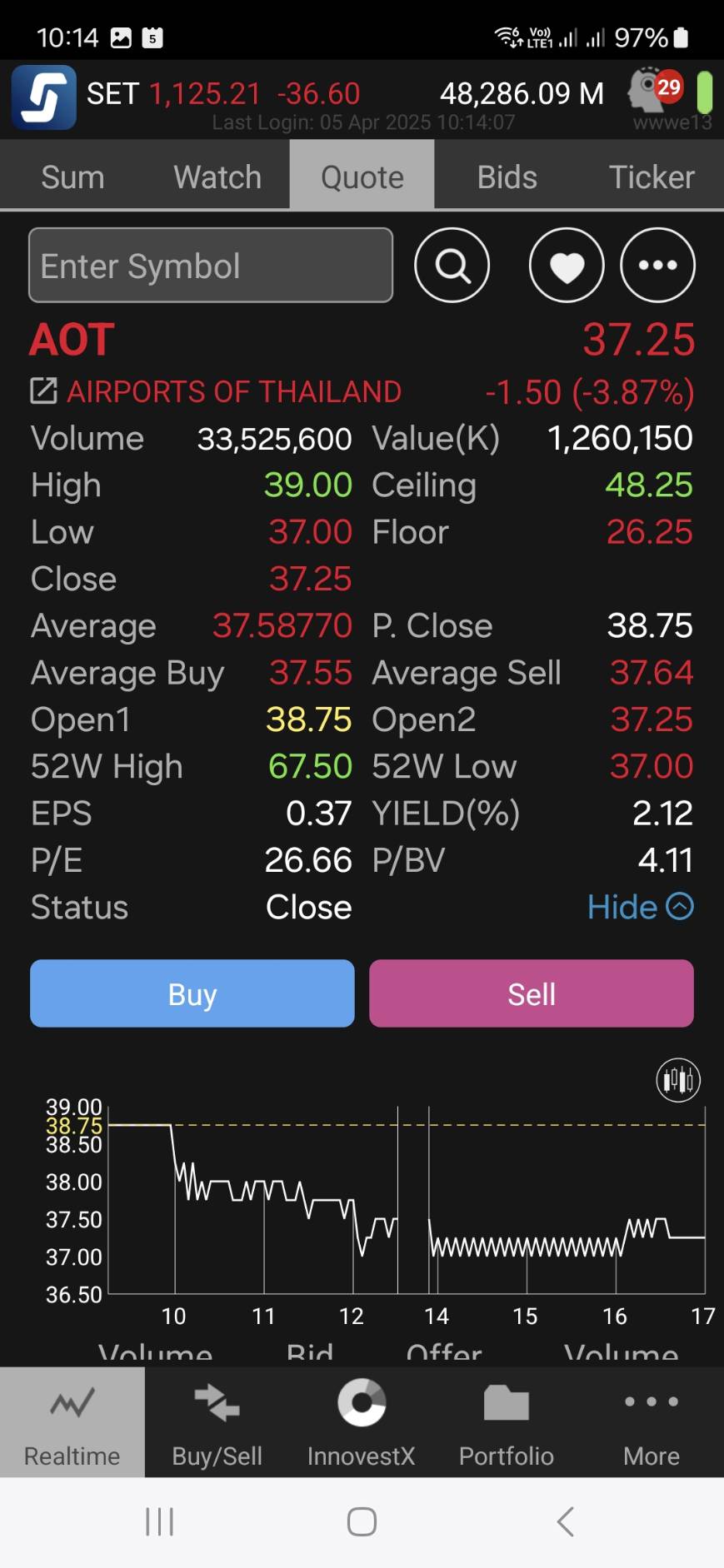Image resolution: width=724 pixels, height=1568 pixels.
Task: Switch to the Sum tab
Action: pyautogui.click(x=72, y=177)
